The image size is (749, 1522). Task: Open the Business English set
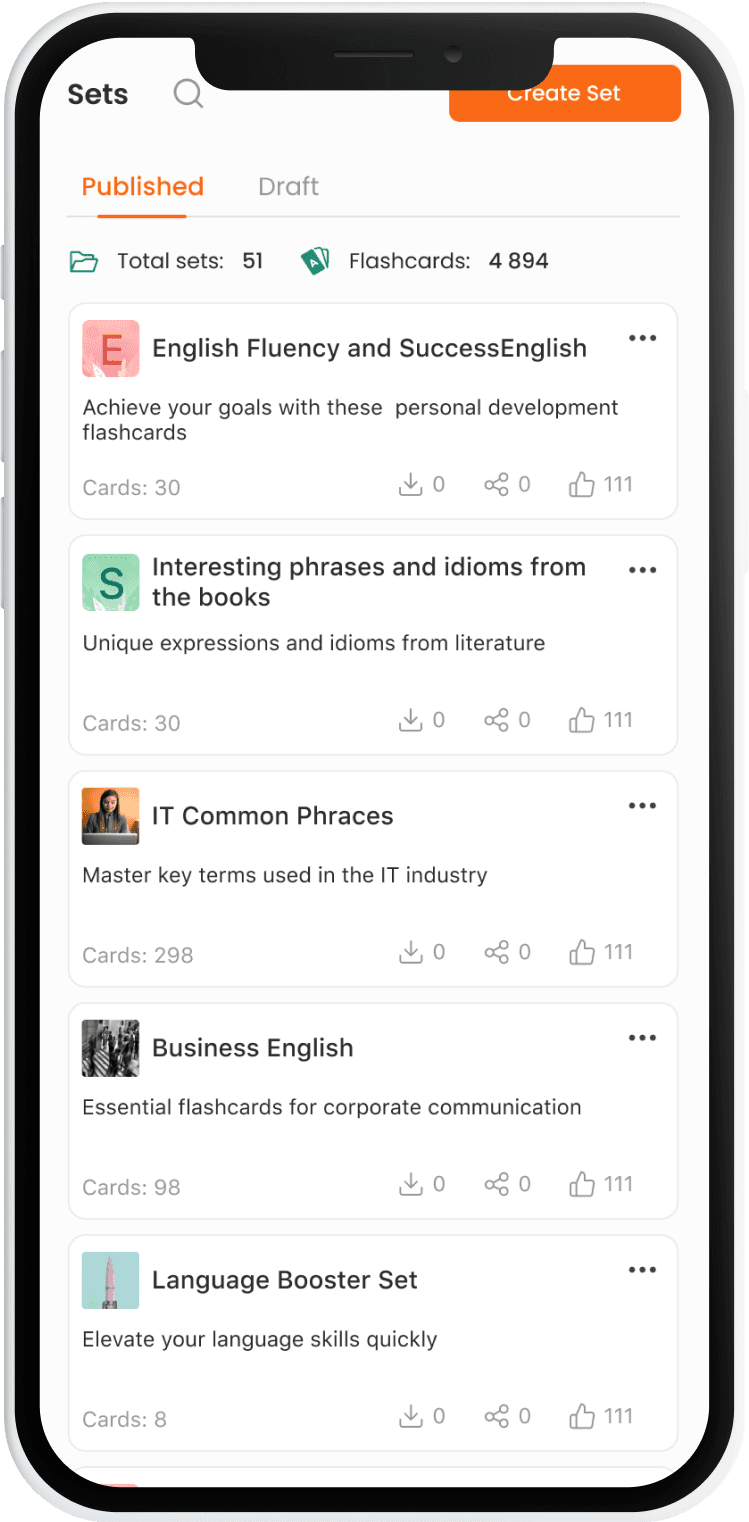click(x=252, y=1048)
